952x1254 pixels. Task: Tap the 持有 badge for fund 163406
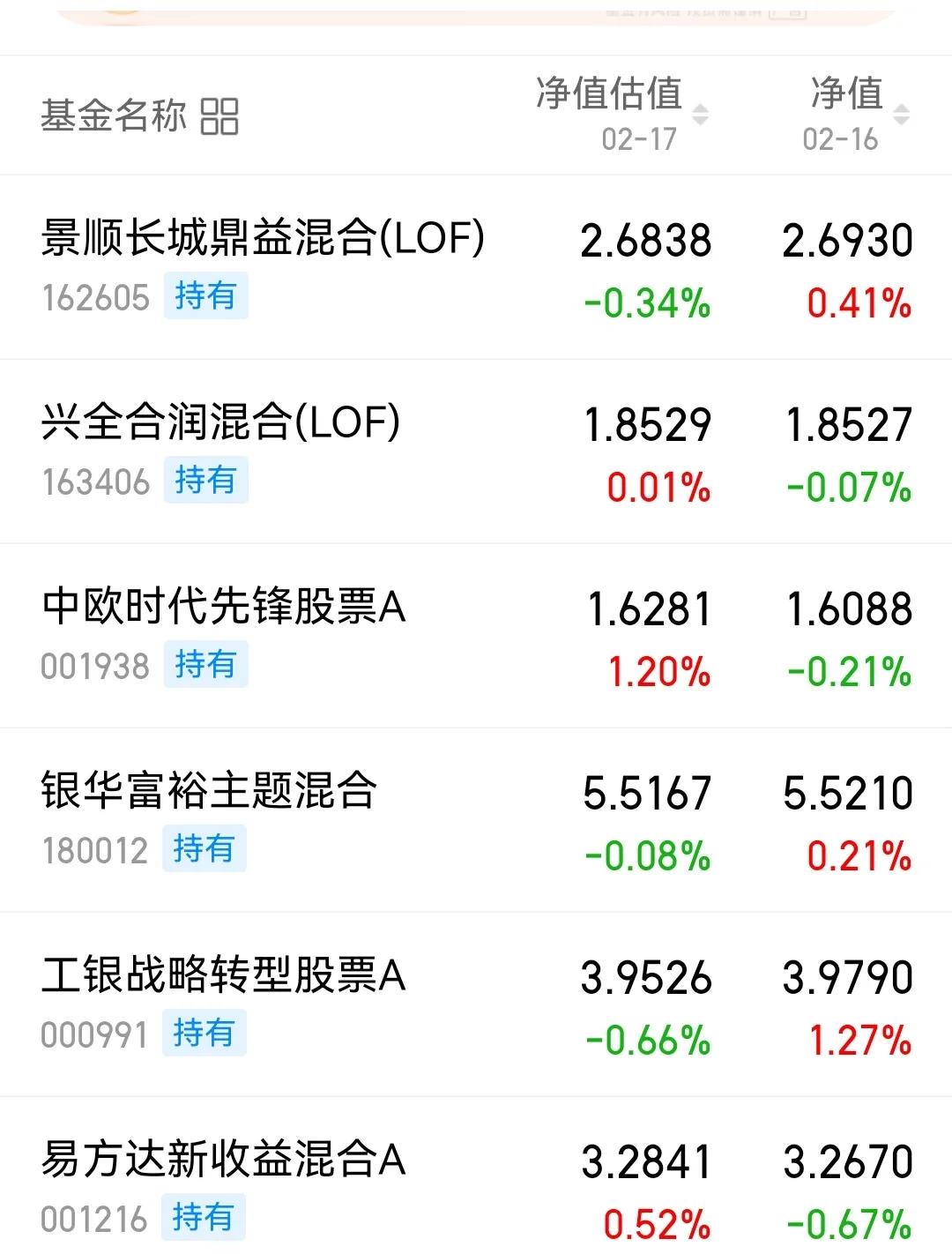coord(205,481)
